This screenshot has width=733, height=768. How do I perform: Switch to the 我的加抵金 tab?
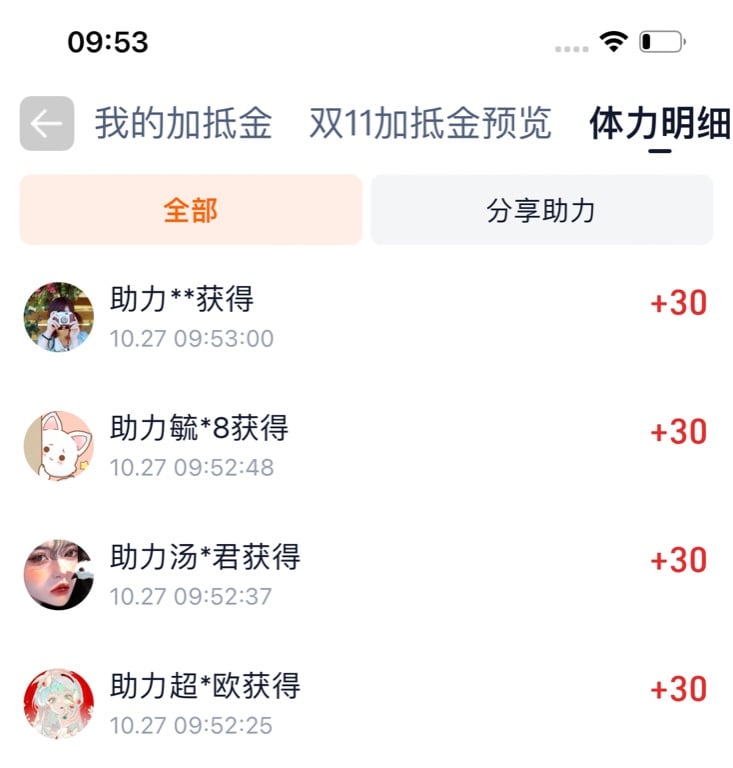coord(183,124)
